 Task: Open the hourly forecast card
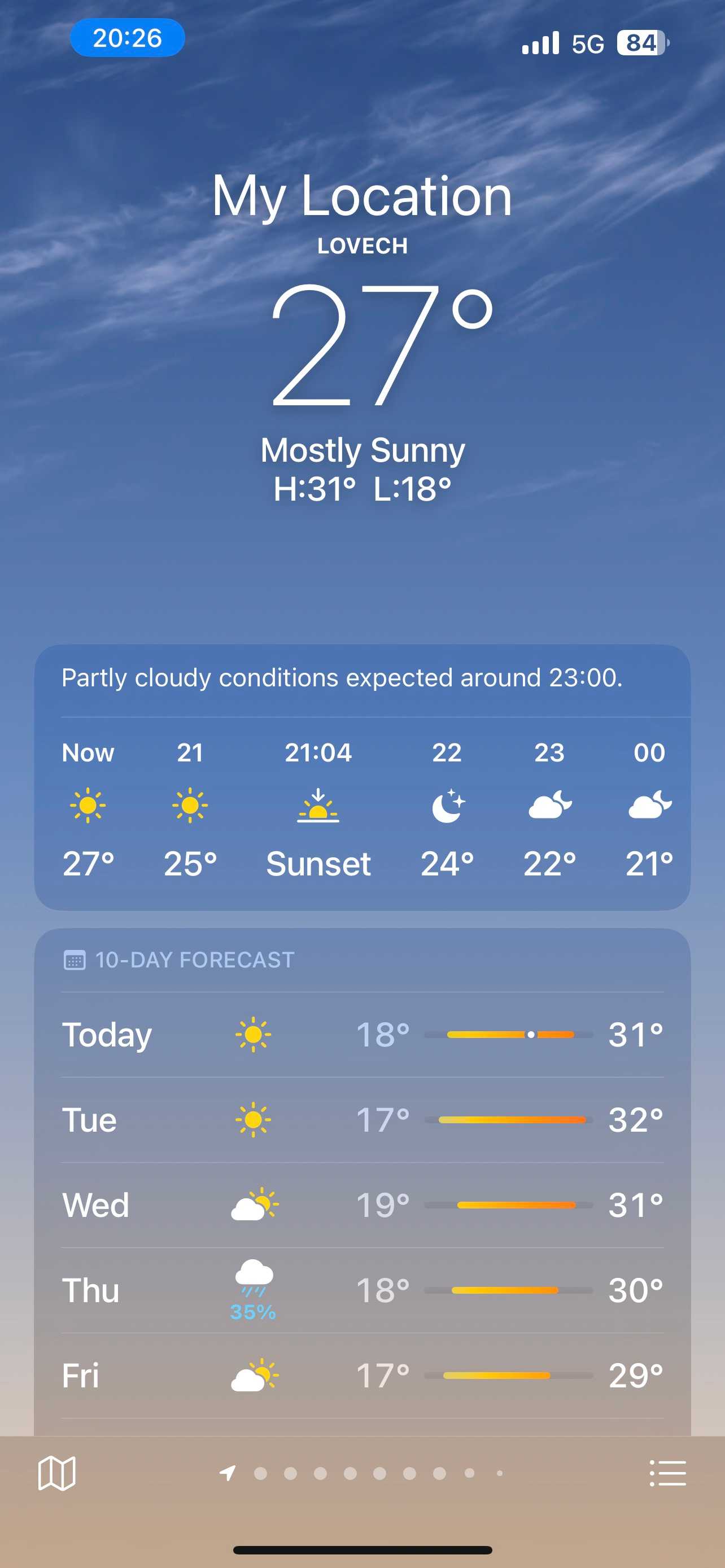(x=362, y=809)
